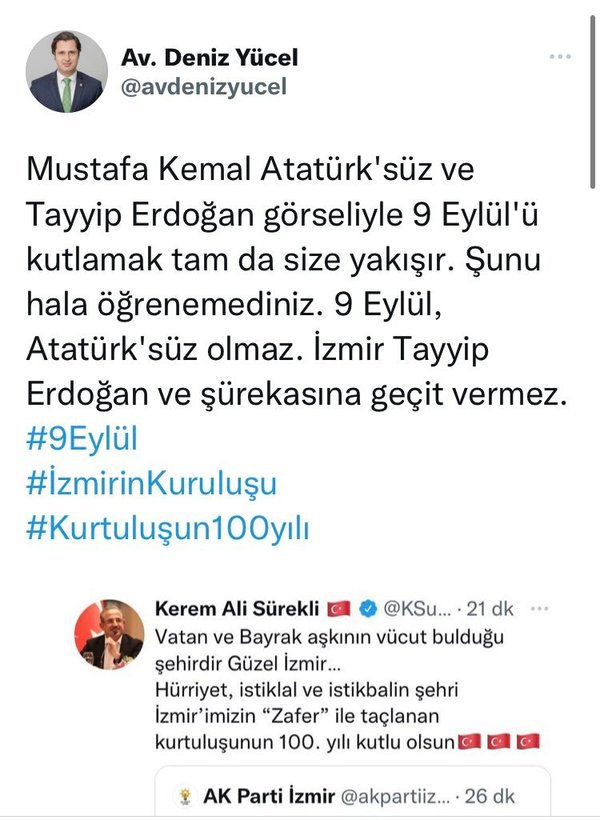The image size is (600, 820).
Task: Open the #İzmirinKuruluşu hashtag
Action: [x=140, y=484]
